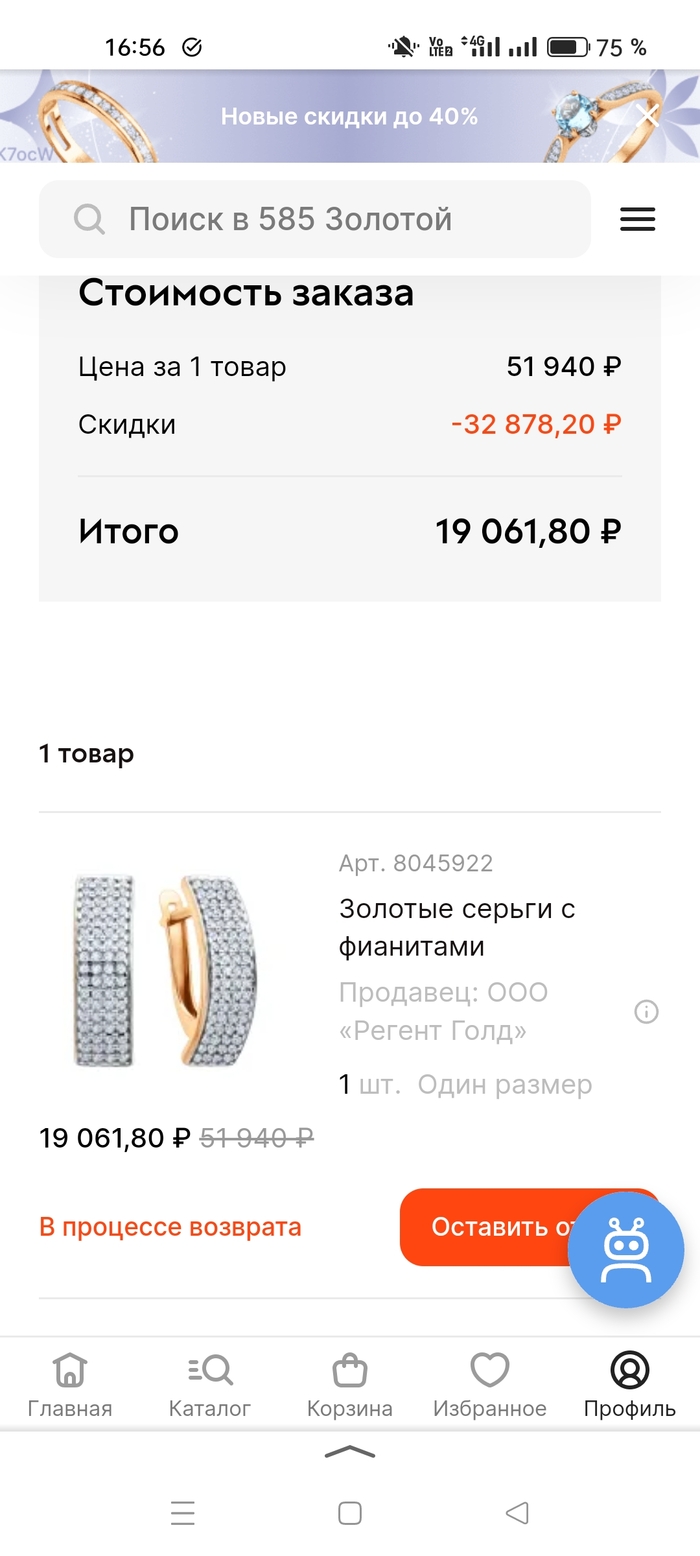Switch to the Каталог tab
The image size is (700, 1556).
210,1385
